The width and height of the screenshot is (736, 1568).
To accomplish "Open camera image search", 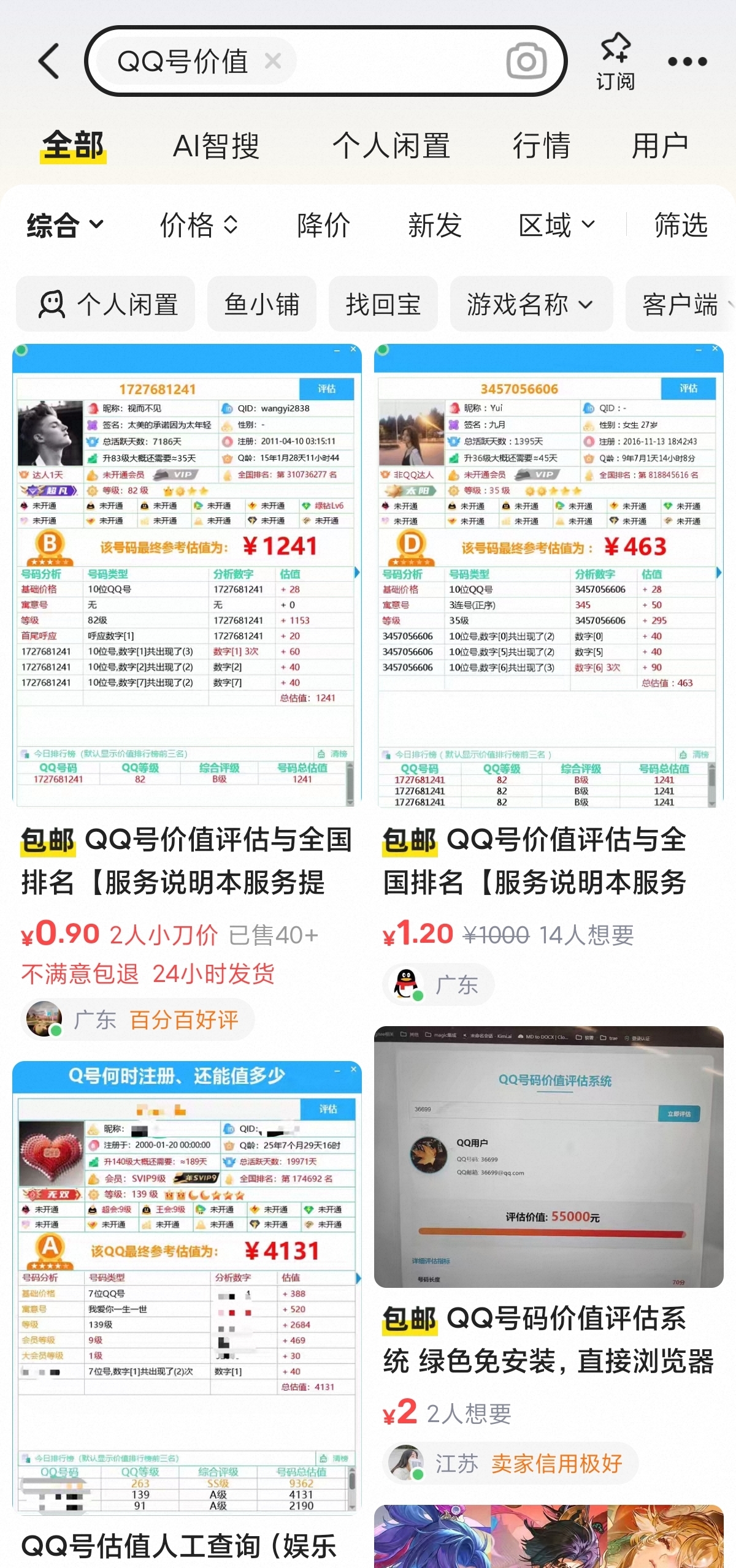I will coord(526,61).
